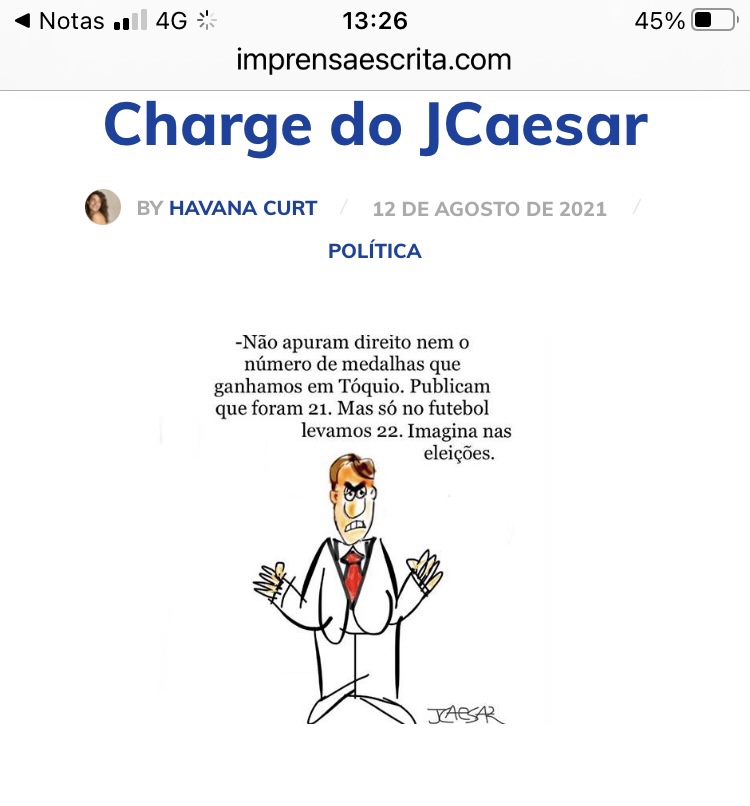
Task: Open the Política category link
Action: [x=374, y=251]
